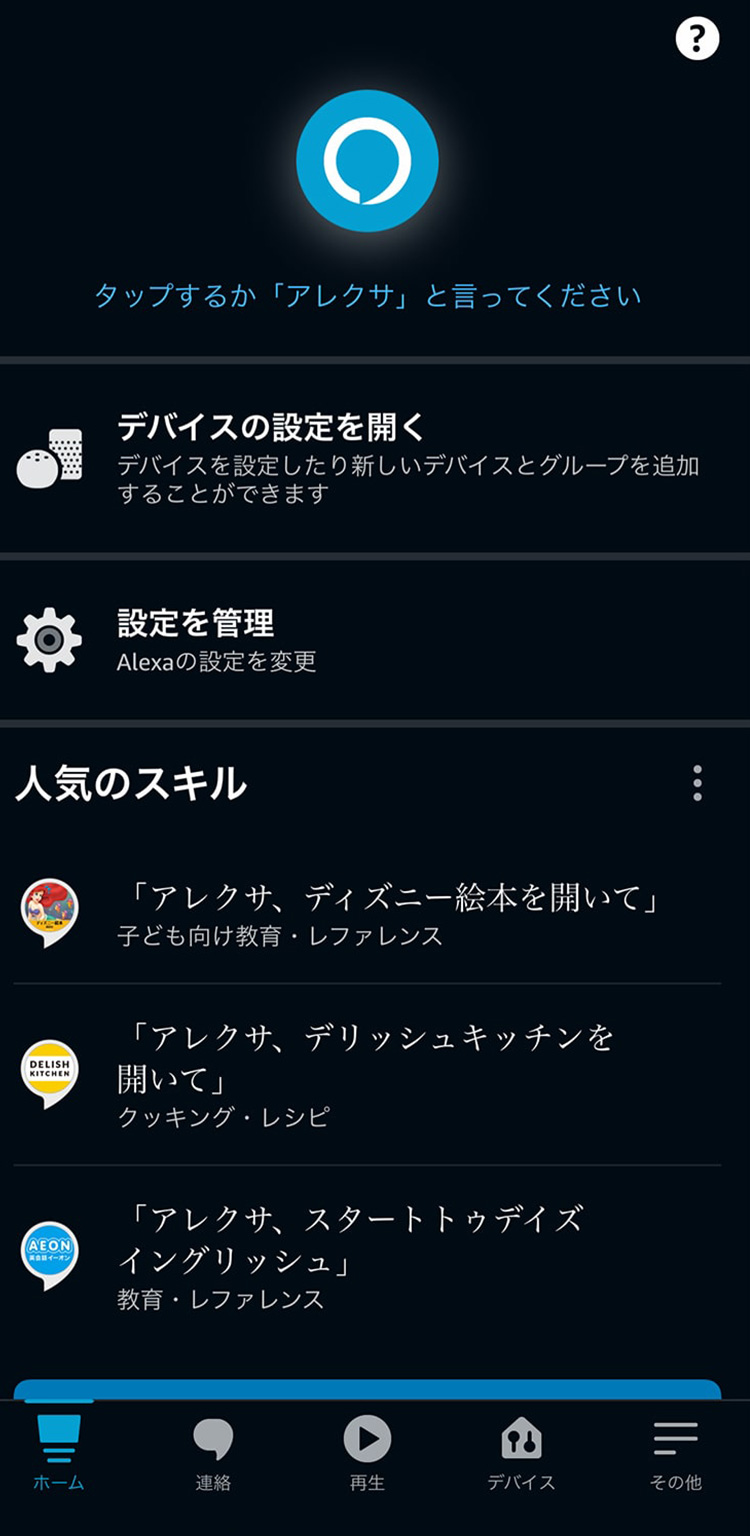Open overflow menu beside 人気のスキル
Viewport: 750px width, 1536px height.
click(x=697, y=783)
